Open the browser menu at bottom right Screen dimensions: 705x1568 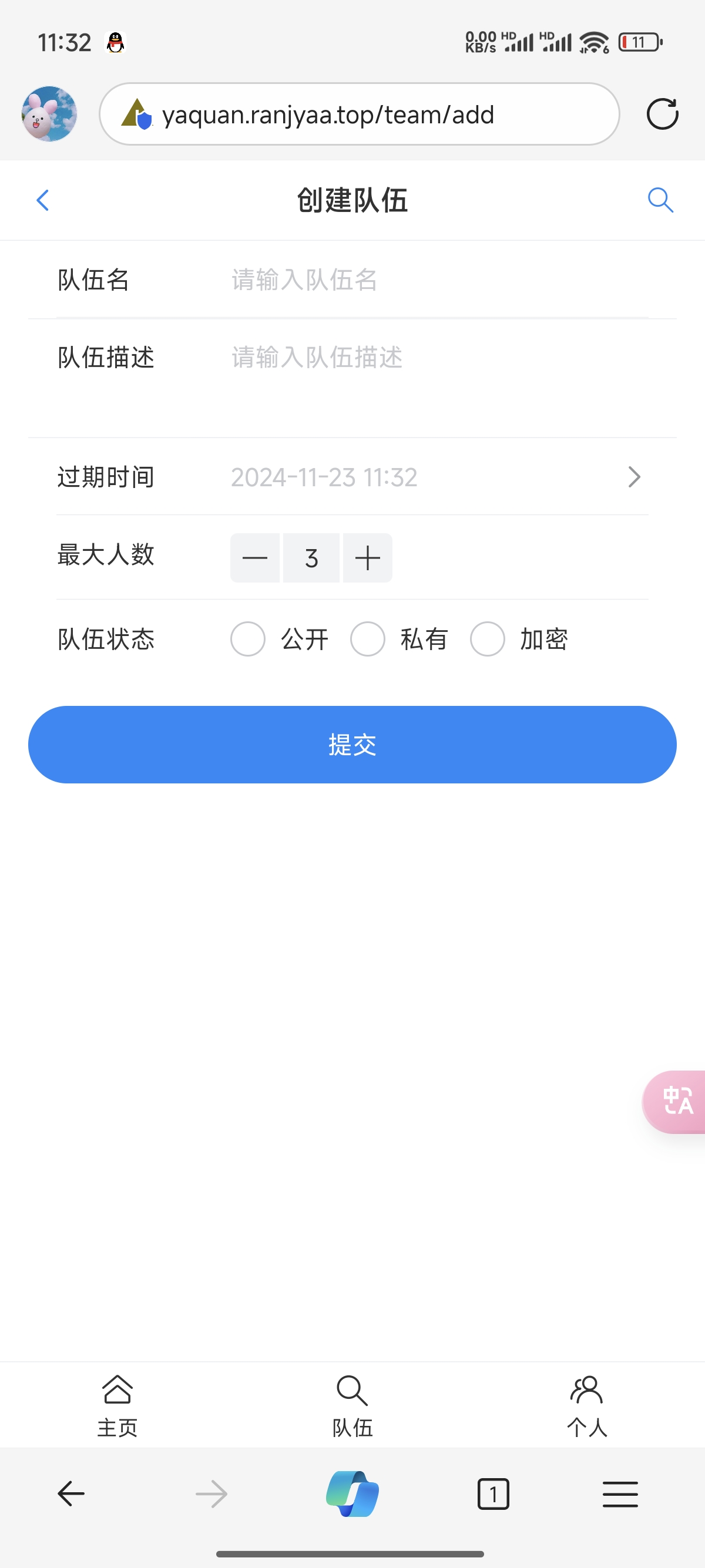click(620, 1495)
